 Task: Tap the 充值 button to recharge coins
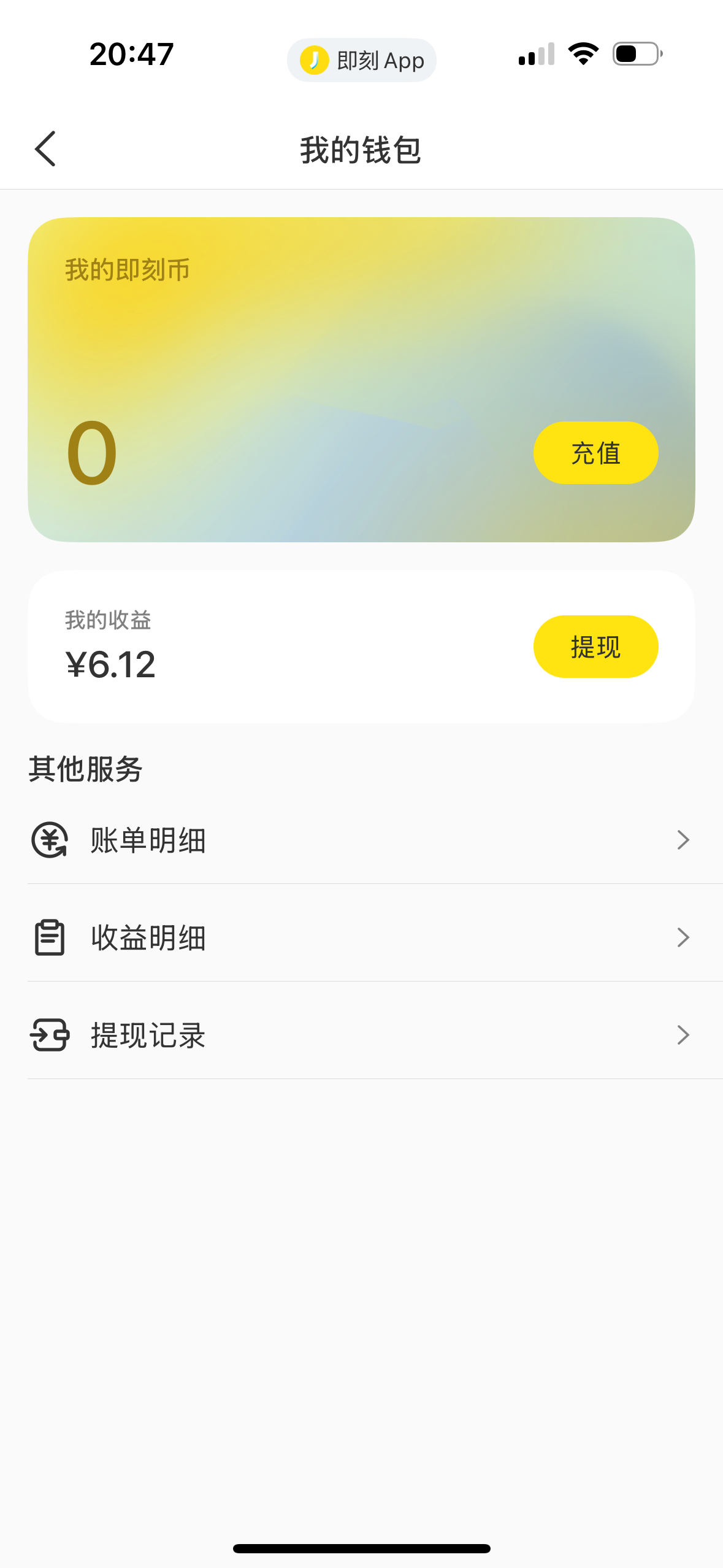coord(595,453)
